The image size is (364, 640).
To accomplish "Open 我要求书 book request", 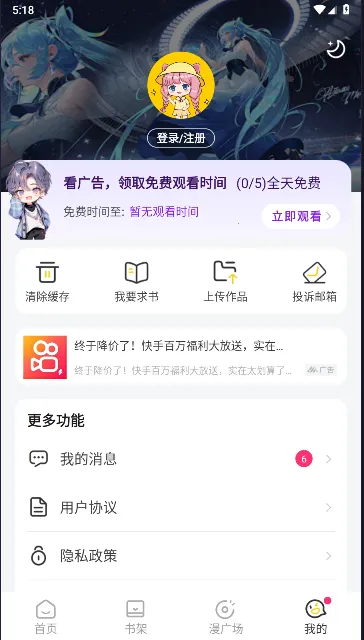I will tap(136, 282).
